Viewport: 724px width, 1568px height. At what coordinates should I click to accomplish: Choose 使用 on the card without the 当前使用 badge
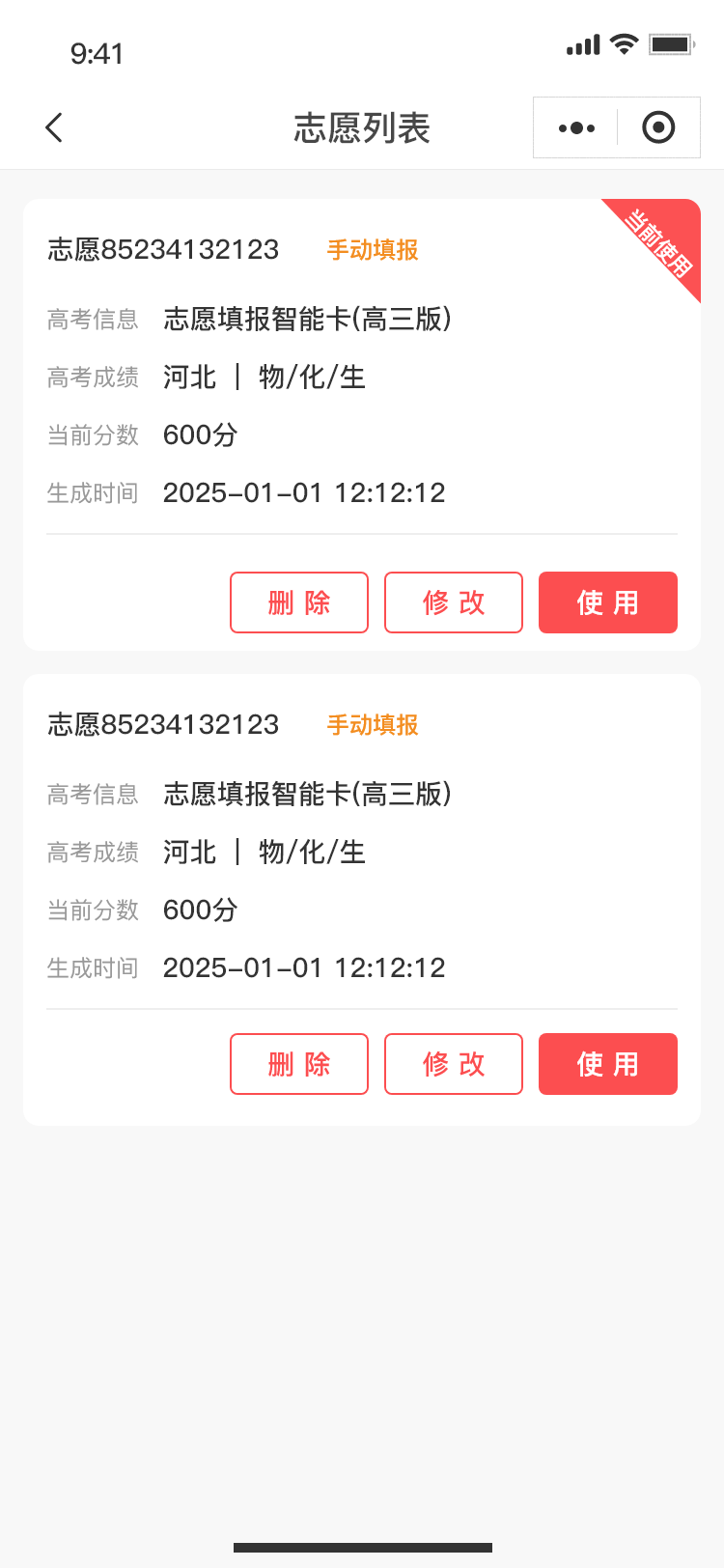608,1064
